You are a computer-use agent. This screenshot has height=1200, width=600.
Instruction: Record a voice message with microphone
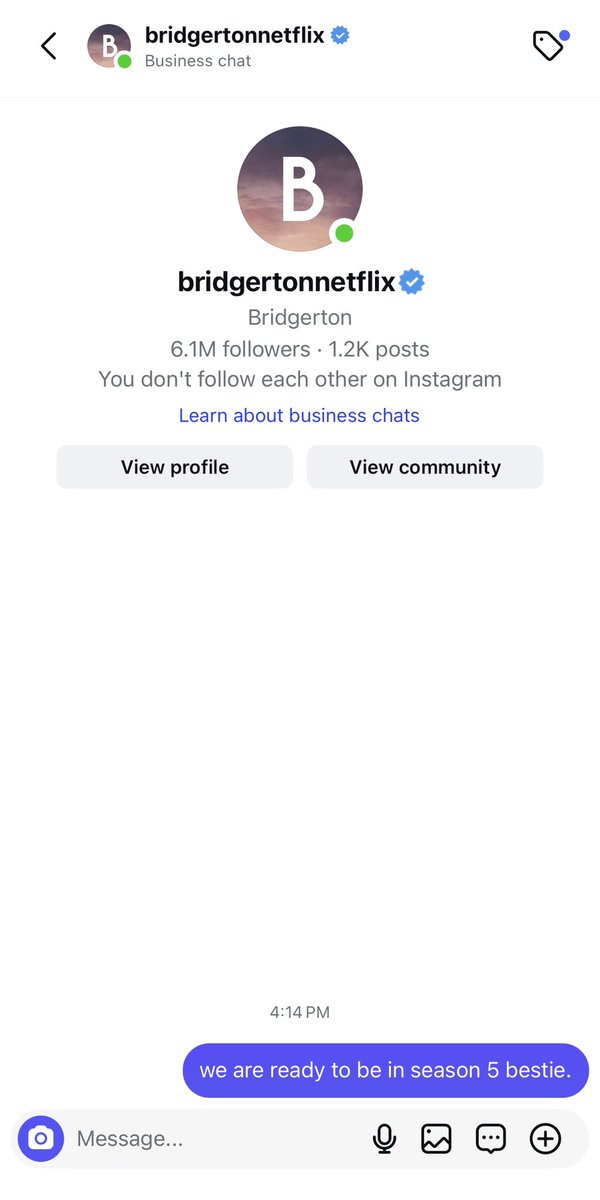click(384, 1138)
